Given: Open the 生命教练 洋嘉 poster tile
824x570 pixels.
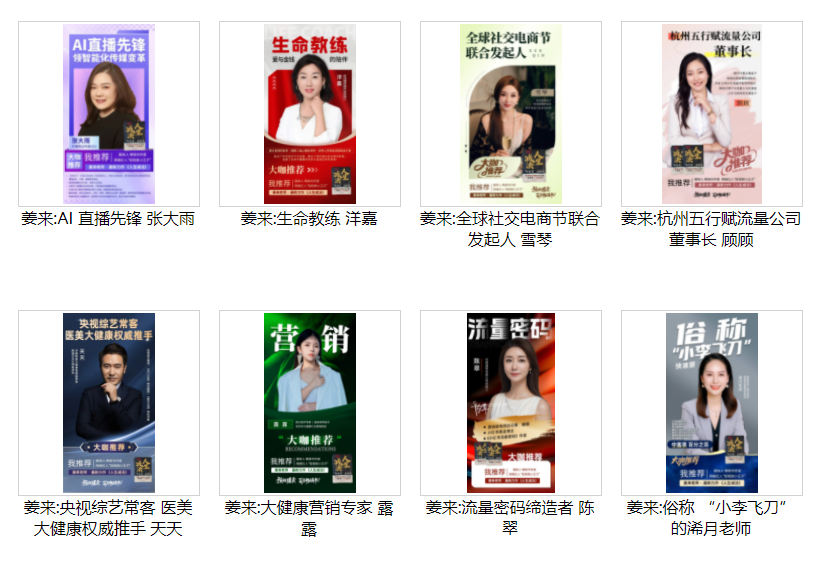Looking at the screenshot, I should click(310, 114).
